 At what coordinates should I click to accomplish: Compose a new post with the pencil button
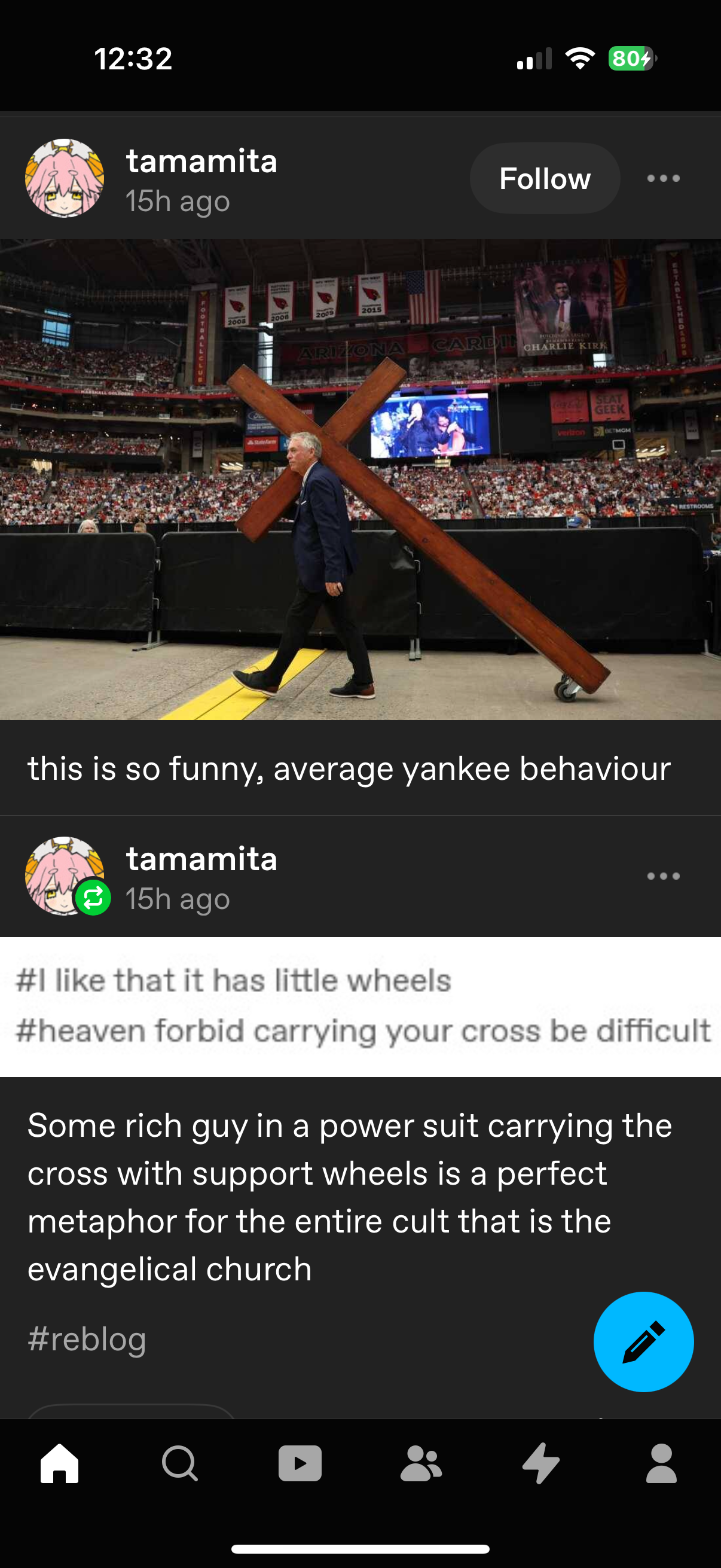click(643, 1341)
